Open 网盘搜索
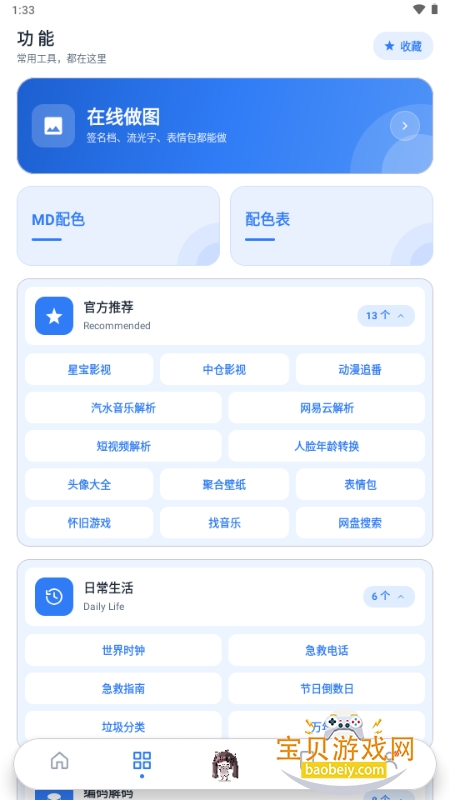This screenshot has height=800, width=450. 360,522
